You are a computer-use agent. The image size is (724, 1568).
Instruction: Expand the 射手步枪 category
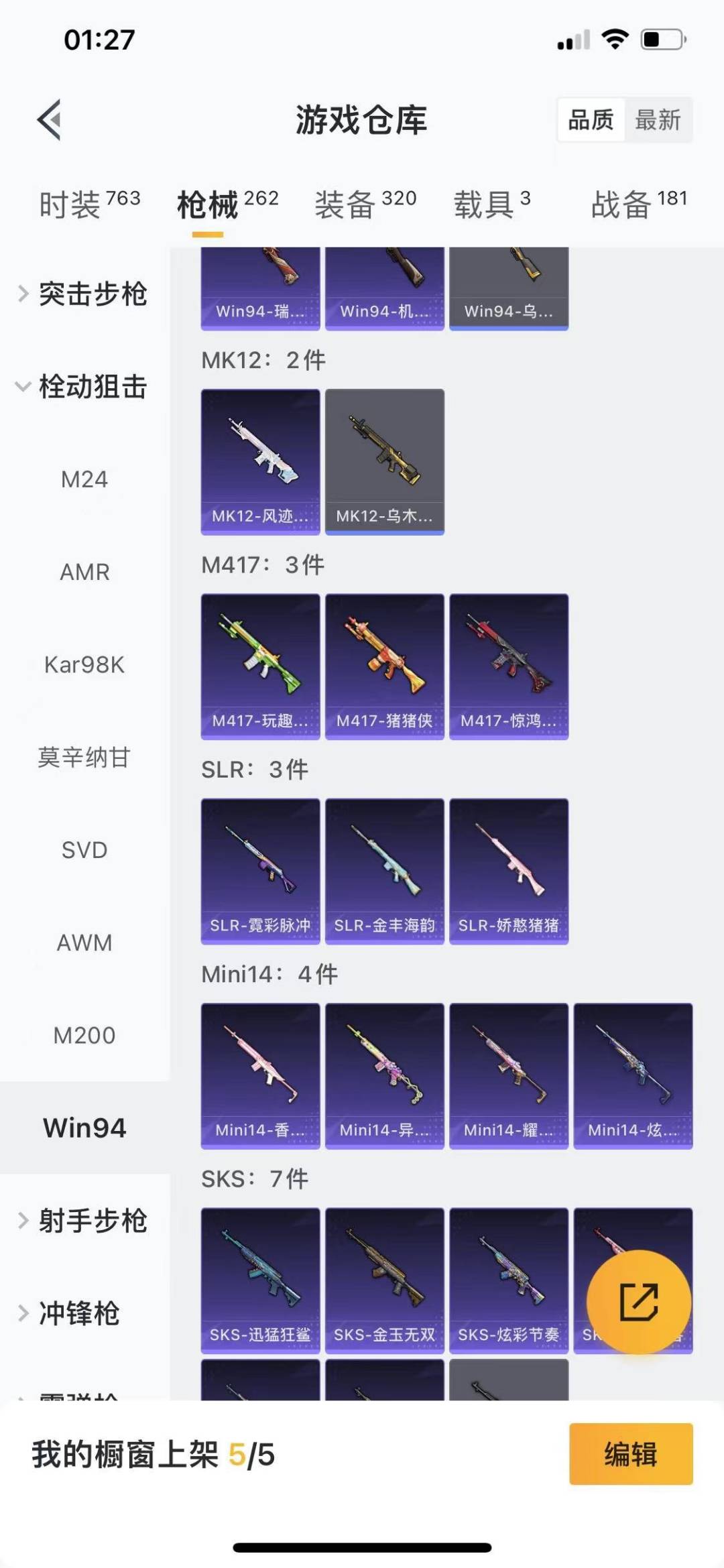(x=84, y=1220)
